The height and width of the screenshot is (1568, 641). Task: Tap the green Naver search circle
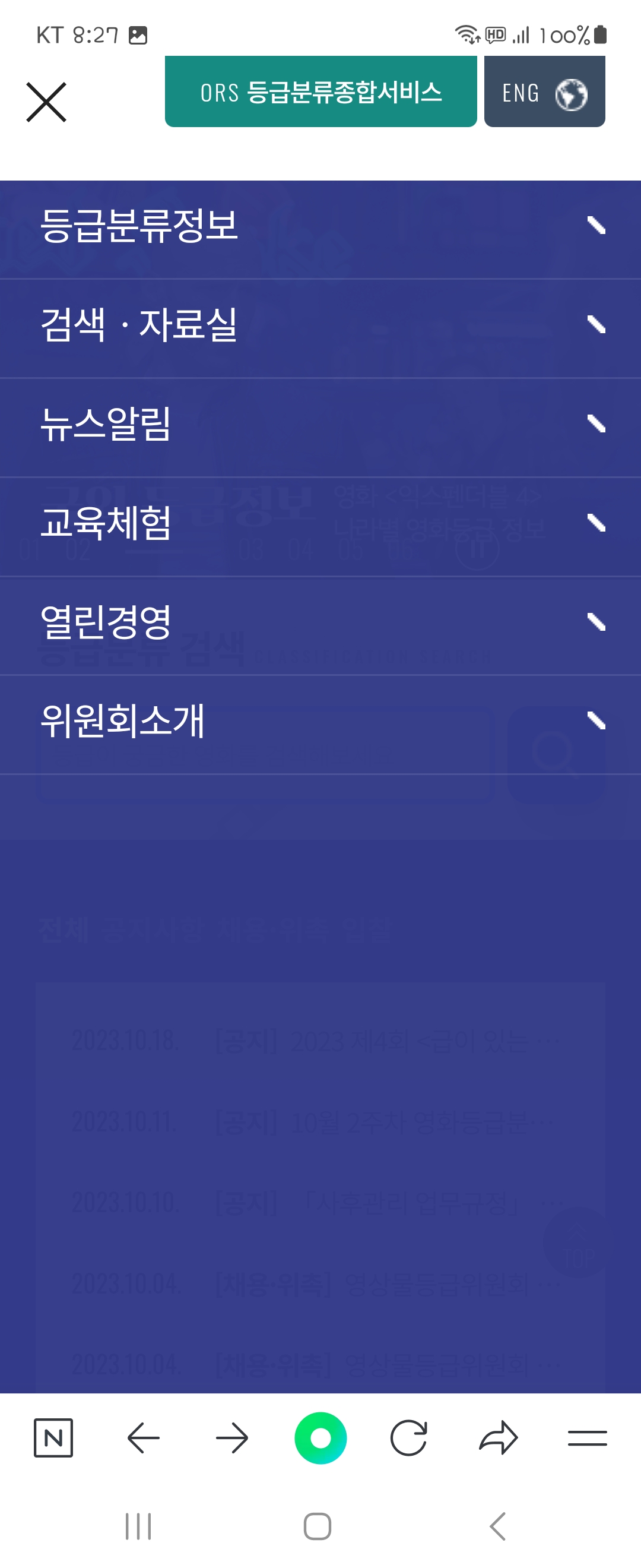[320, 1439]
